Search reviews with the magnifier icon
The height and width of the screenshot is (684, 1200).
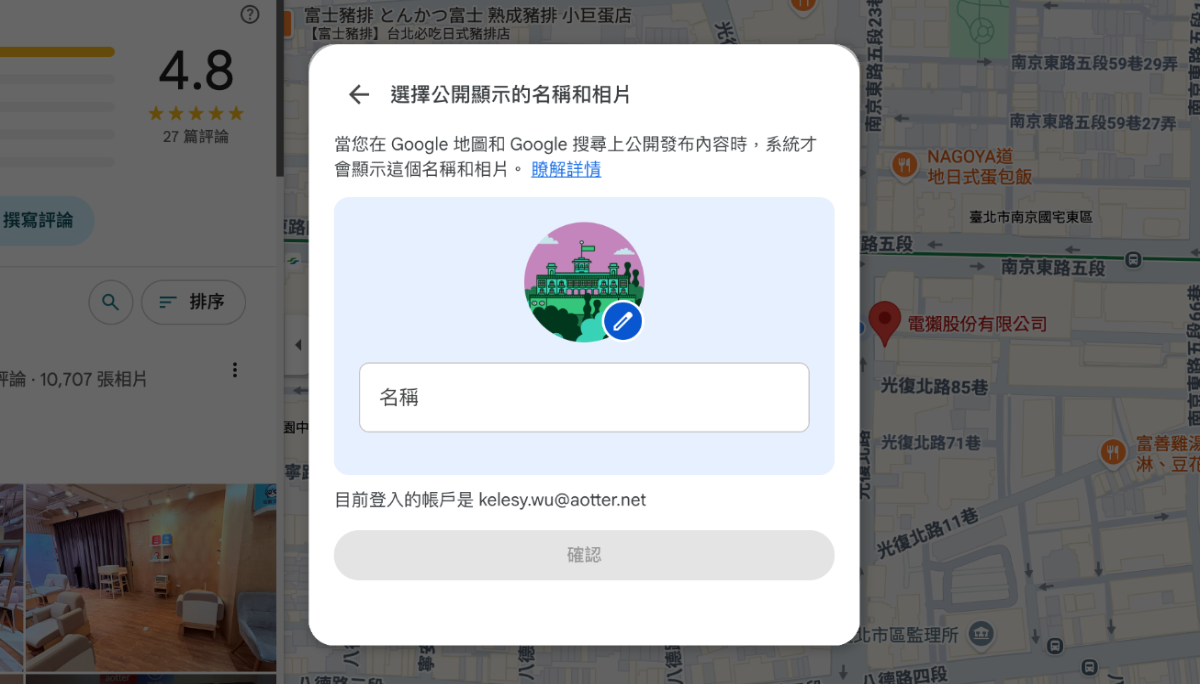111,302
